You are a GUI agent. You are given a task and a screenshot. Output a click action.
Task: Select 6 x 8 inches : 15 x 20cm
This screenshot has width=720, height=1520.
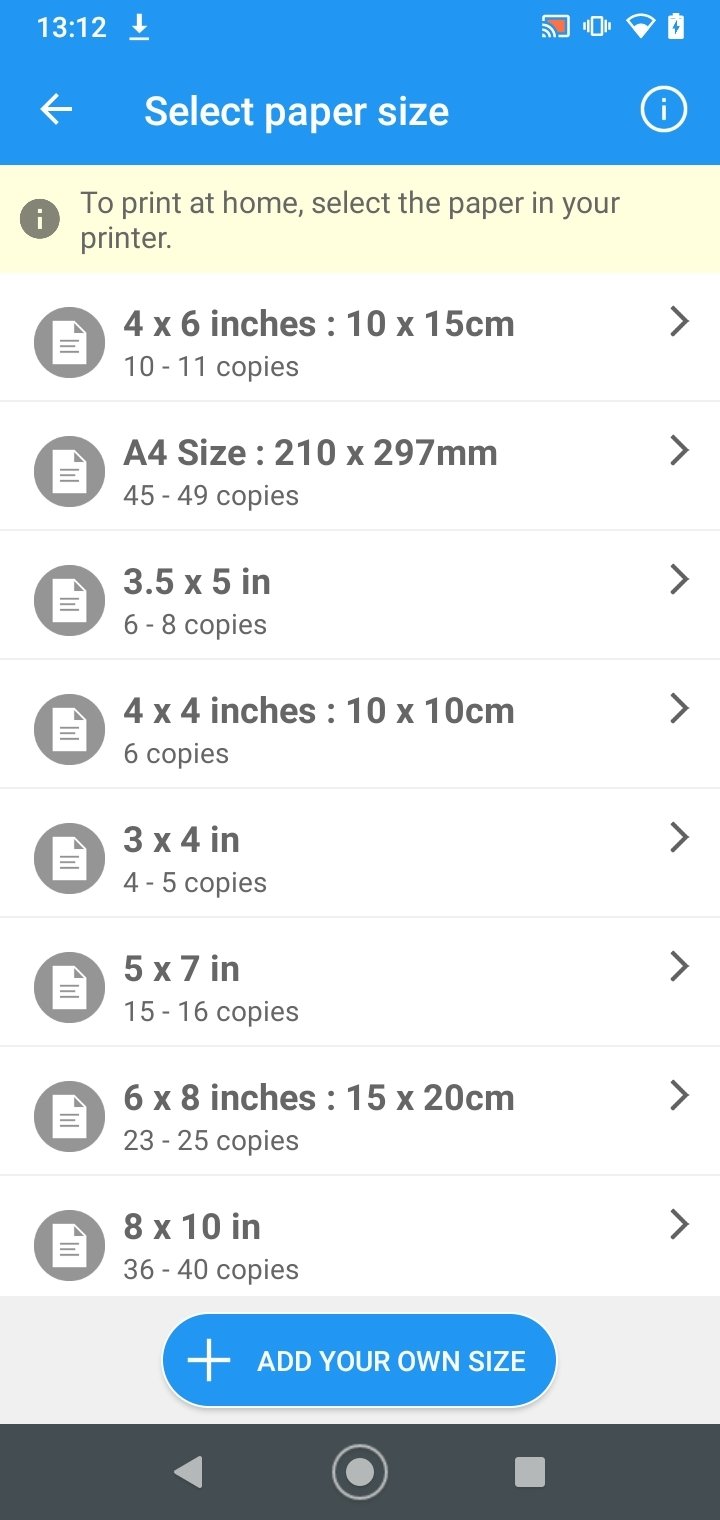coord(360,1112)
